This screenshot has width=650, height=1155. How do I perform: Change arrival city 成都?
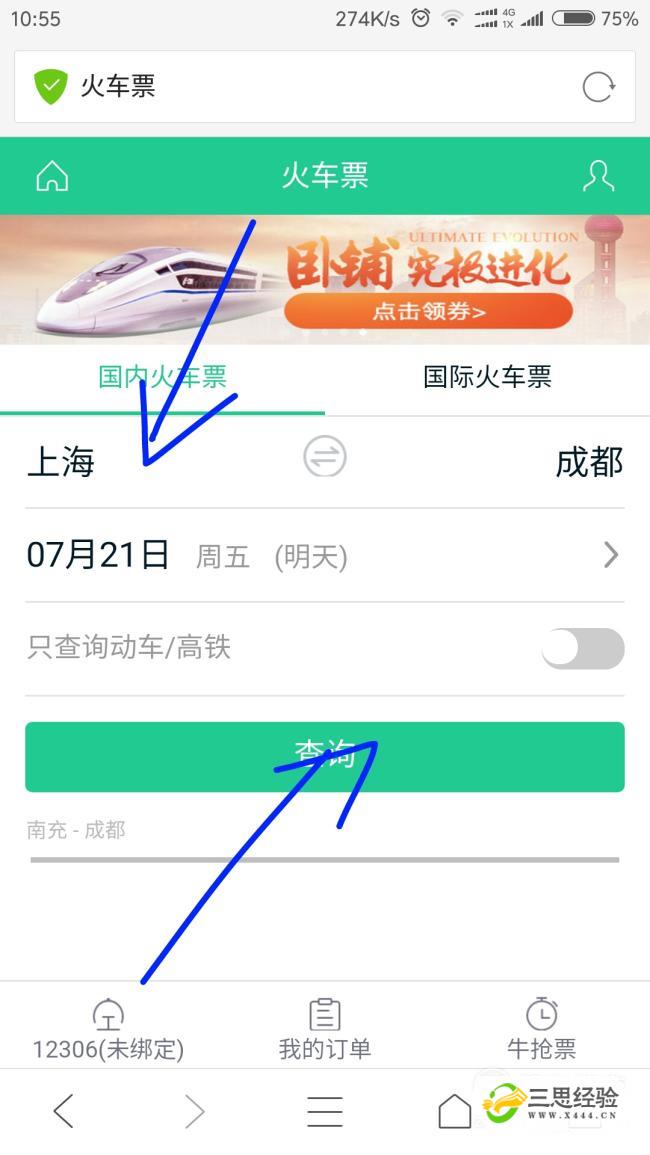click(588, 462)
